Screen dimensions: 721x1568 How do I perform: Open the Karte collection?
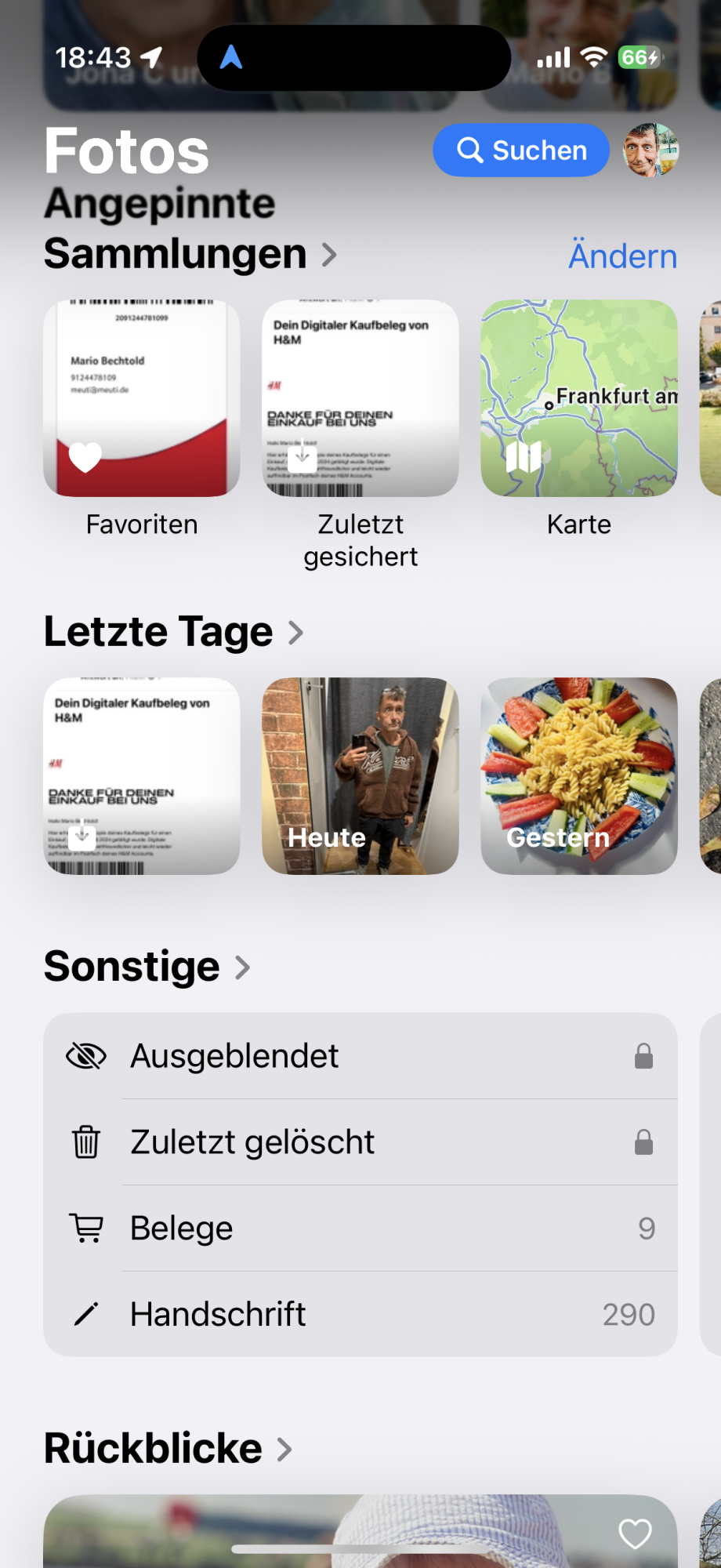[578, 398]
